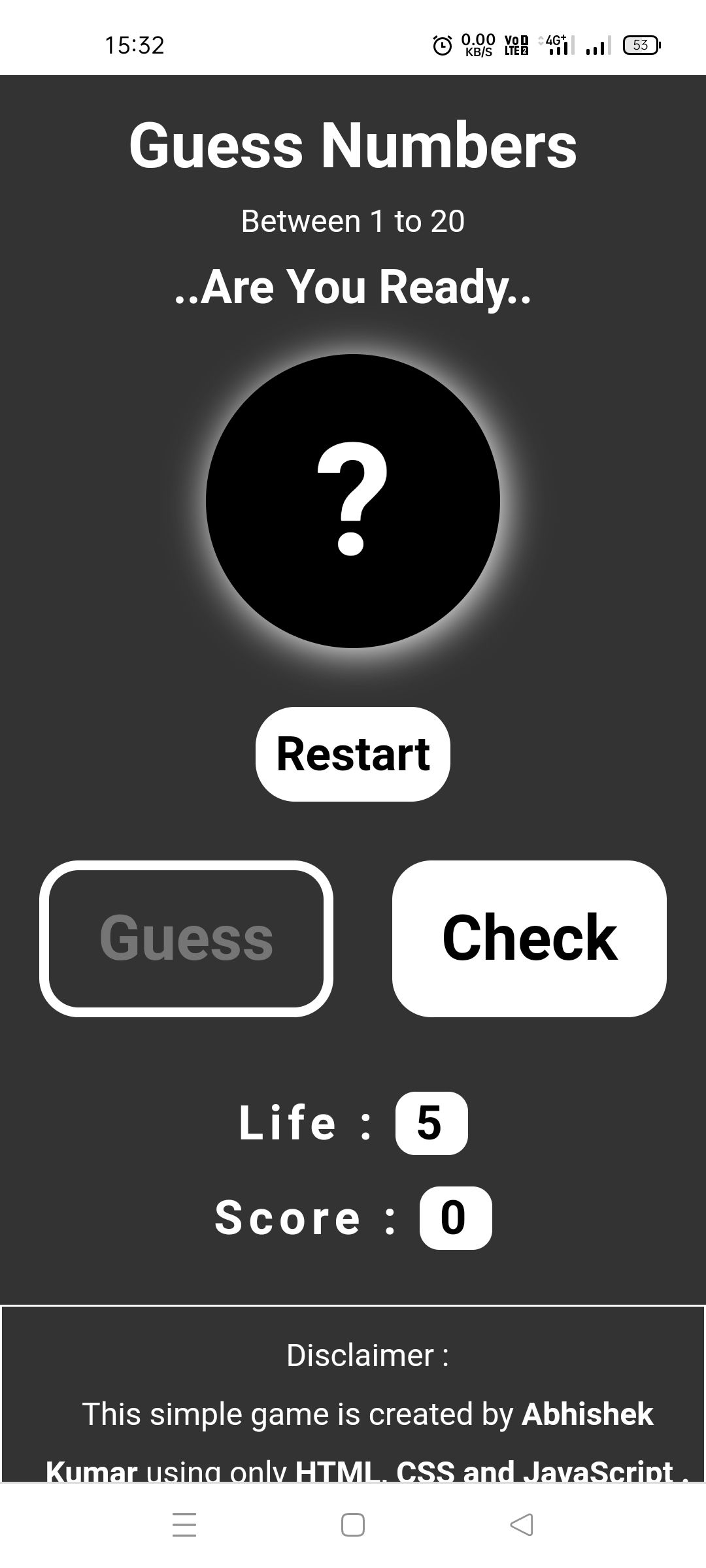Focus the Guess number input field
Image resolution: width=706 pixels, height=1568 pixels.
pyautogui.click(x=186, y=938)
